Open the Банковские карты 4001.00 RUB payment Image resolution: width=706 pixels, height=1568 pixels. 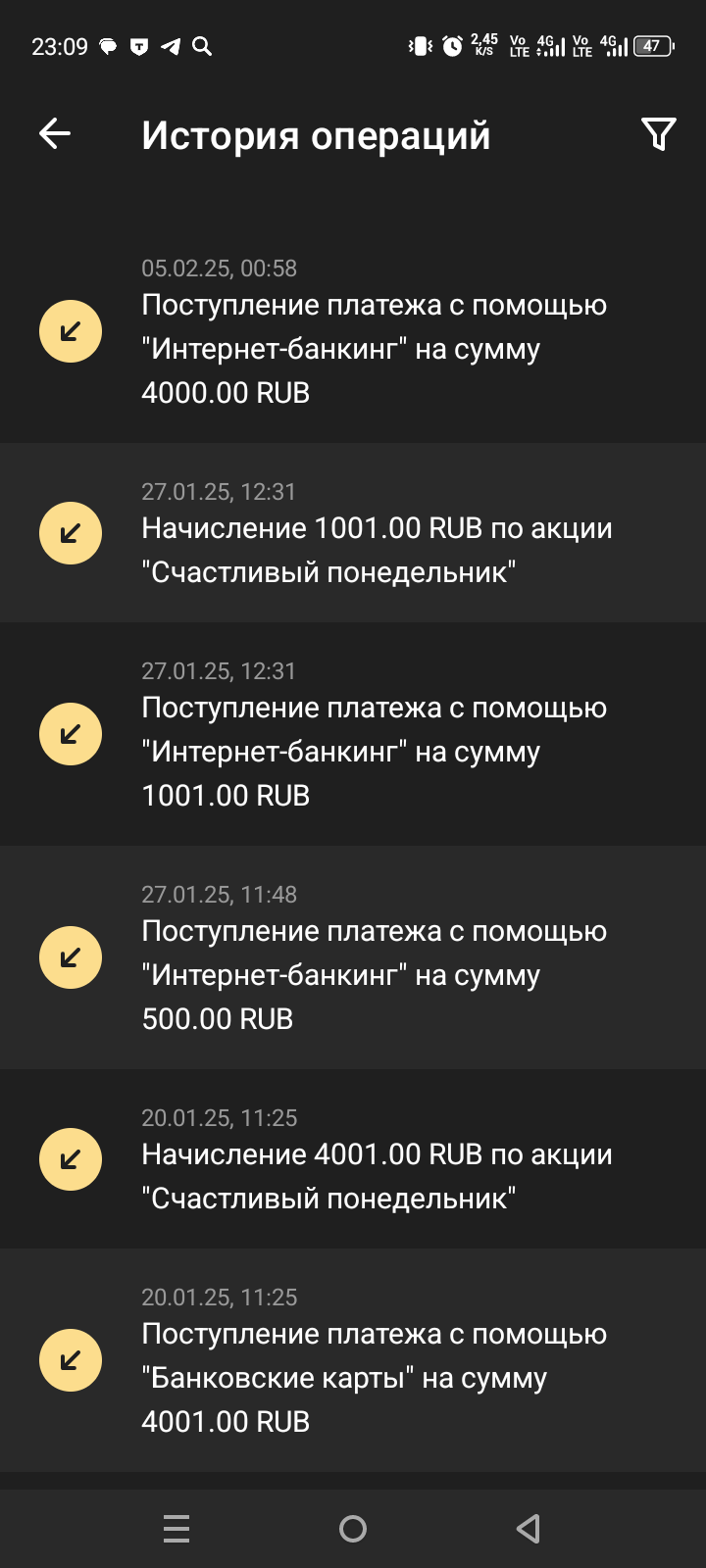pos(373,1362)
